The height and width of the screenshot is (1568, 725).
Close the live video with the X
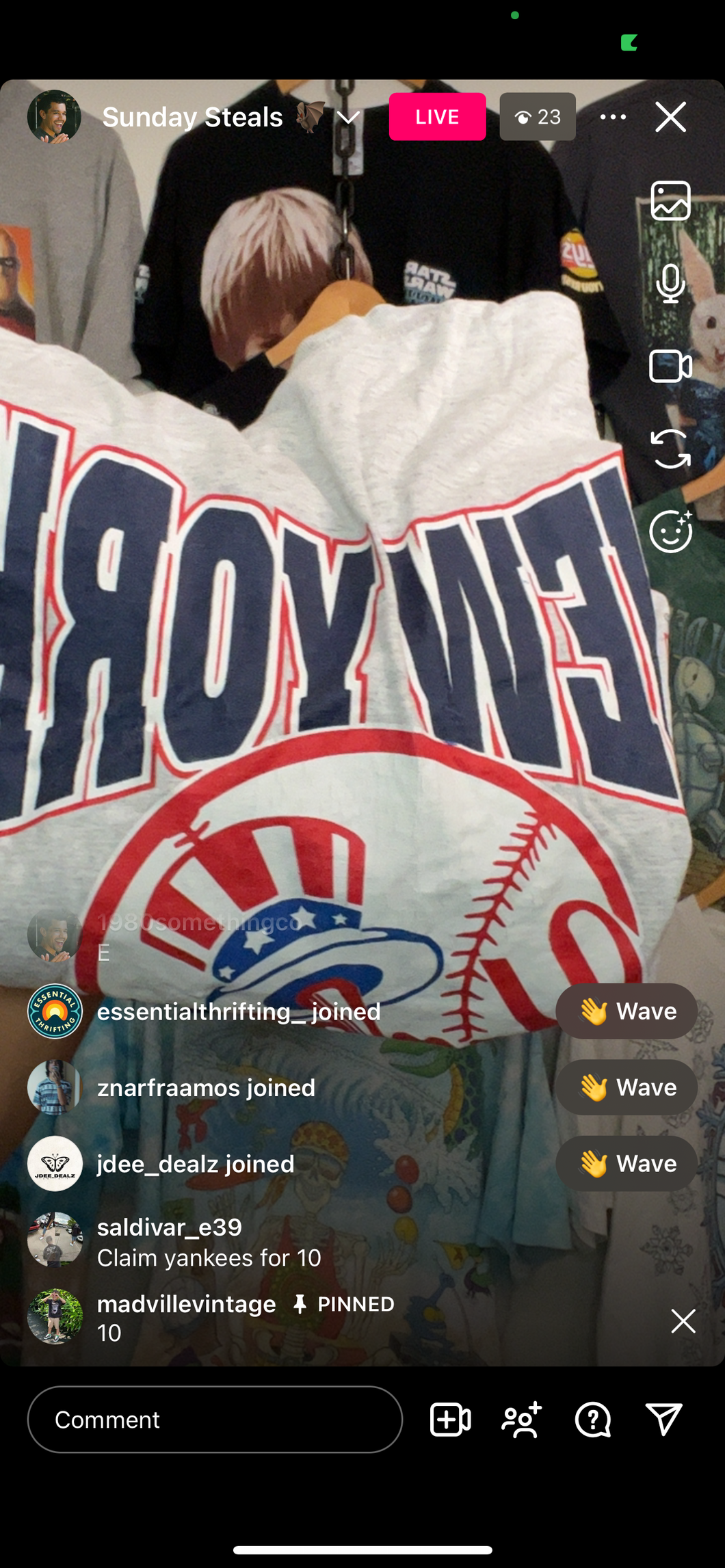[670, 117]
